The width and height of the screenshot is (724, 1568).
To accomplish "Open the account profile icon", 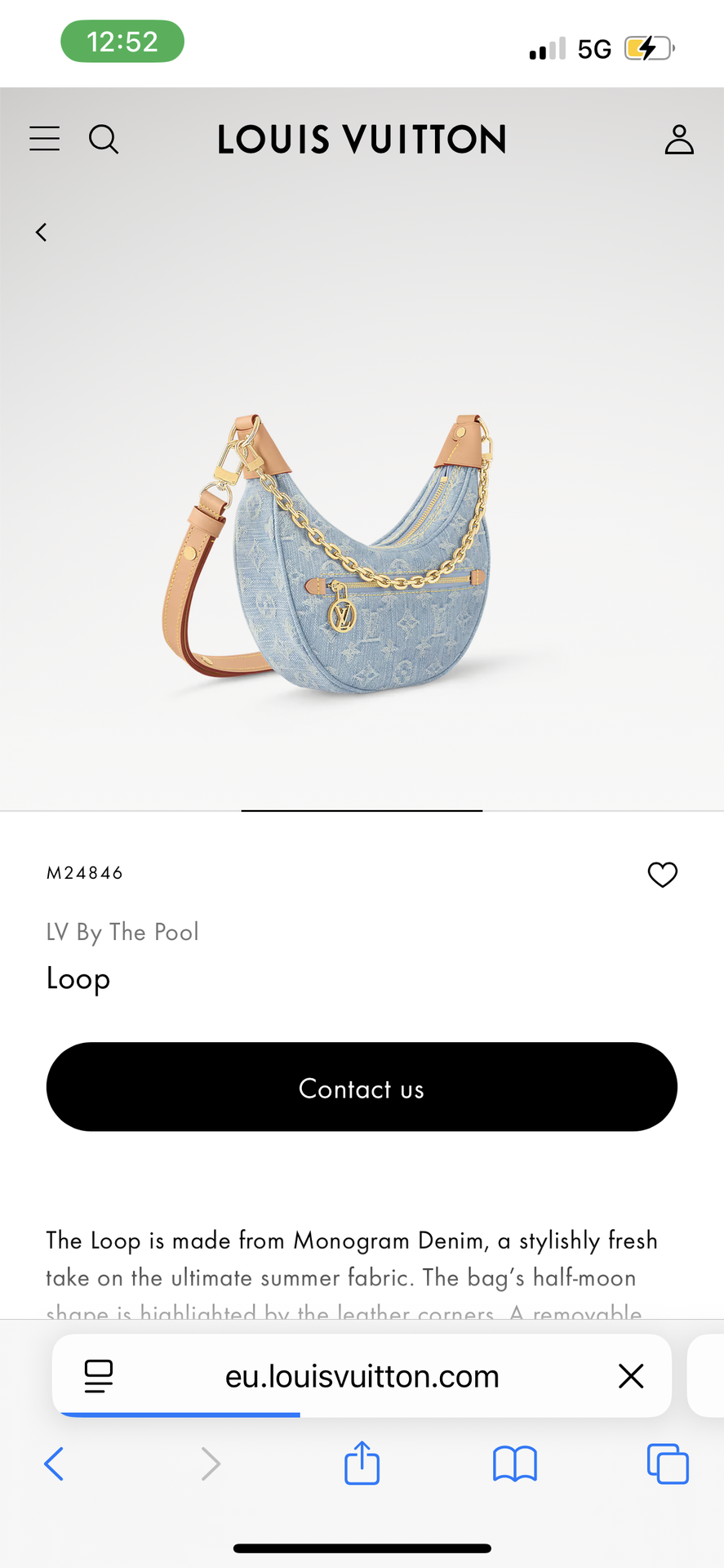I will coord(679,139).
